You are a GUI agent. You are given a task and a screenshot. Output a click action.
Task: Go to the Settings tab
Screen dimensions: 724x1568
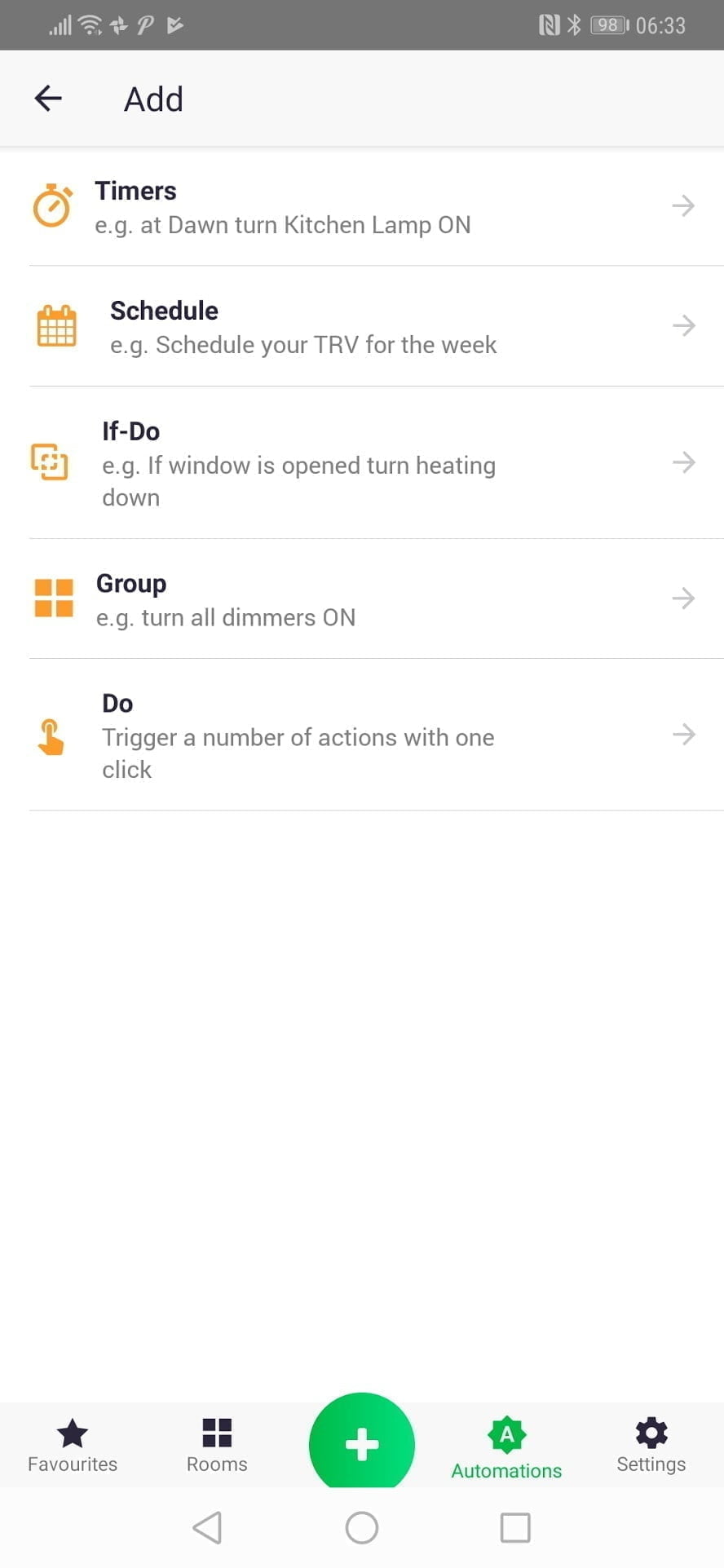(x=651, y=1446)
